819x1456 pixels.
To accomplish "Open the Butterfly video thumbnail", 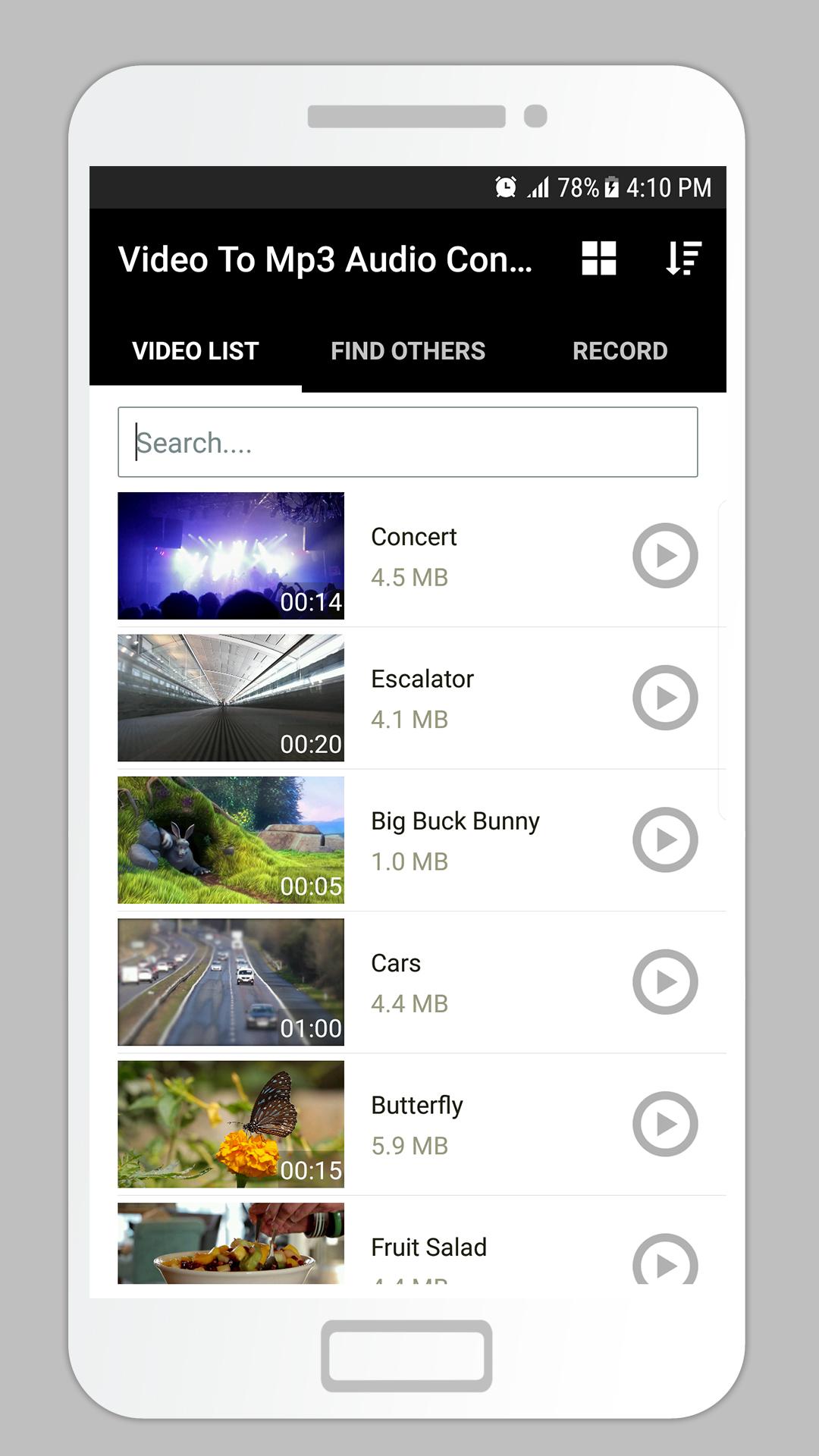I will pos(231,1123).
